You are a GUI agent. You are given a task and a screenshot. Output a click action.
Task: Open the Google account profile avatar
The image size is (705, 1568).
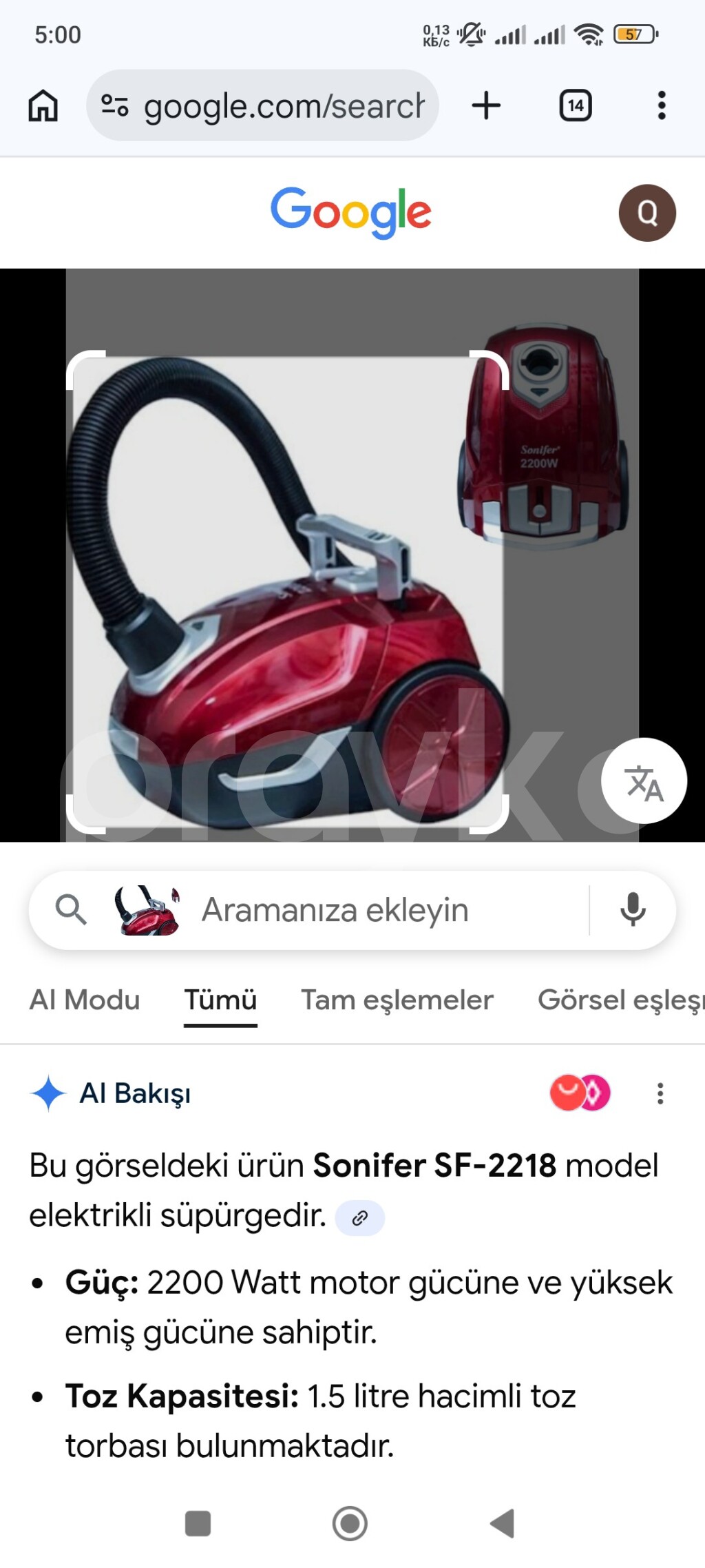pos(646,213)
